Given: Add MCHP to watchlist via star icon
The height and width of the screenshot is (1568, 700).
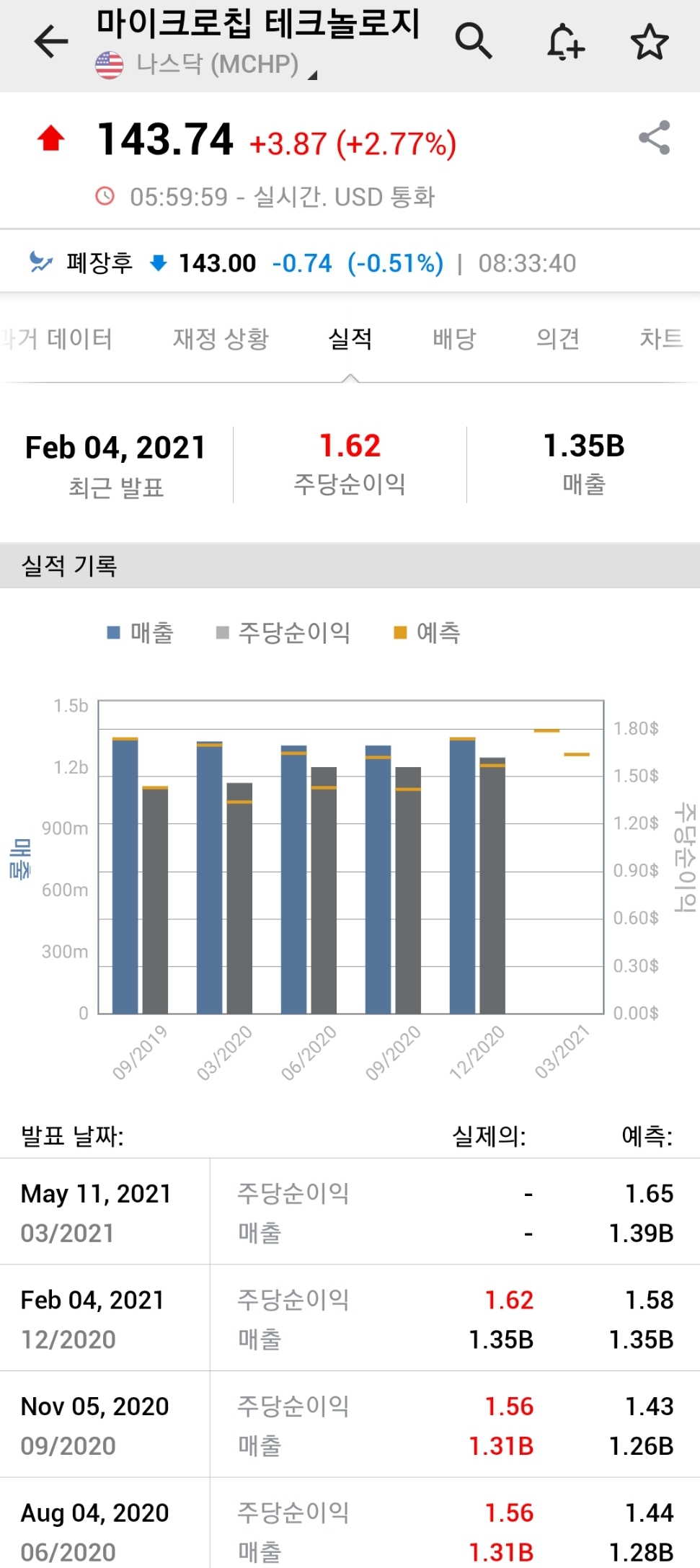Looking at the screenshot, I should (650, 42).
